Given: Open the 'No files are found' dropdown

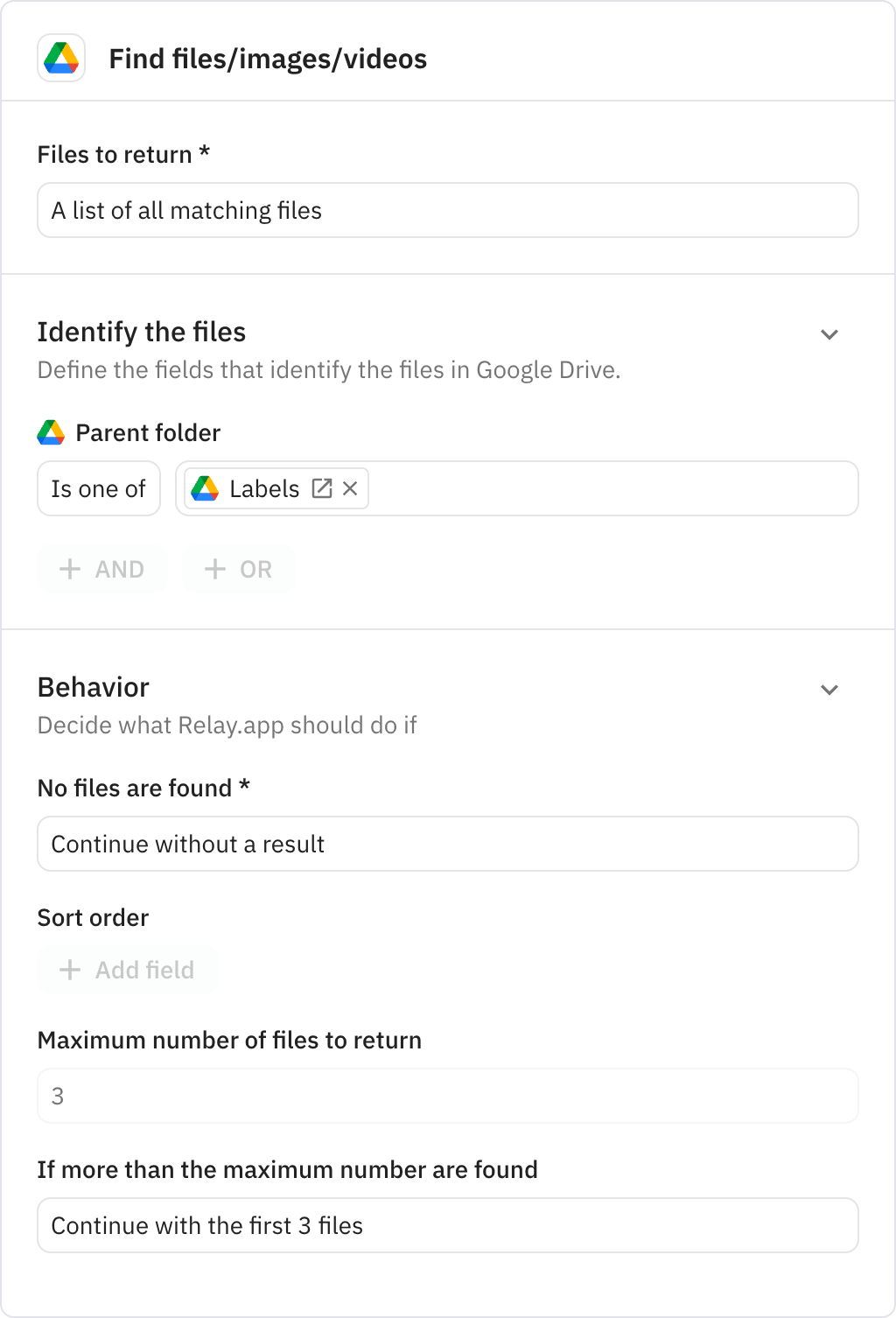Looking at the screenshot, I should [447, 844].
